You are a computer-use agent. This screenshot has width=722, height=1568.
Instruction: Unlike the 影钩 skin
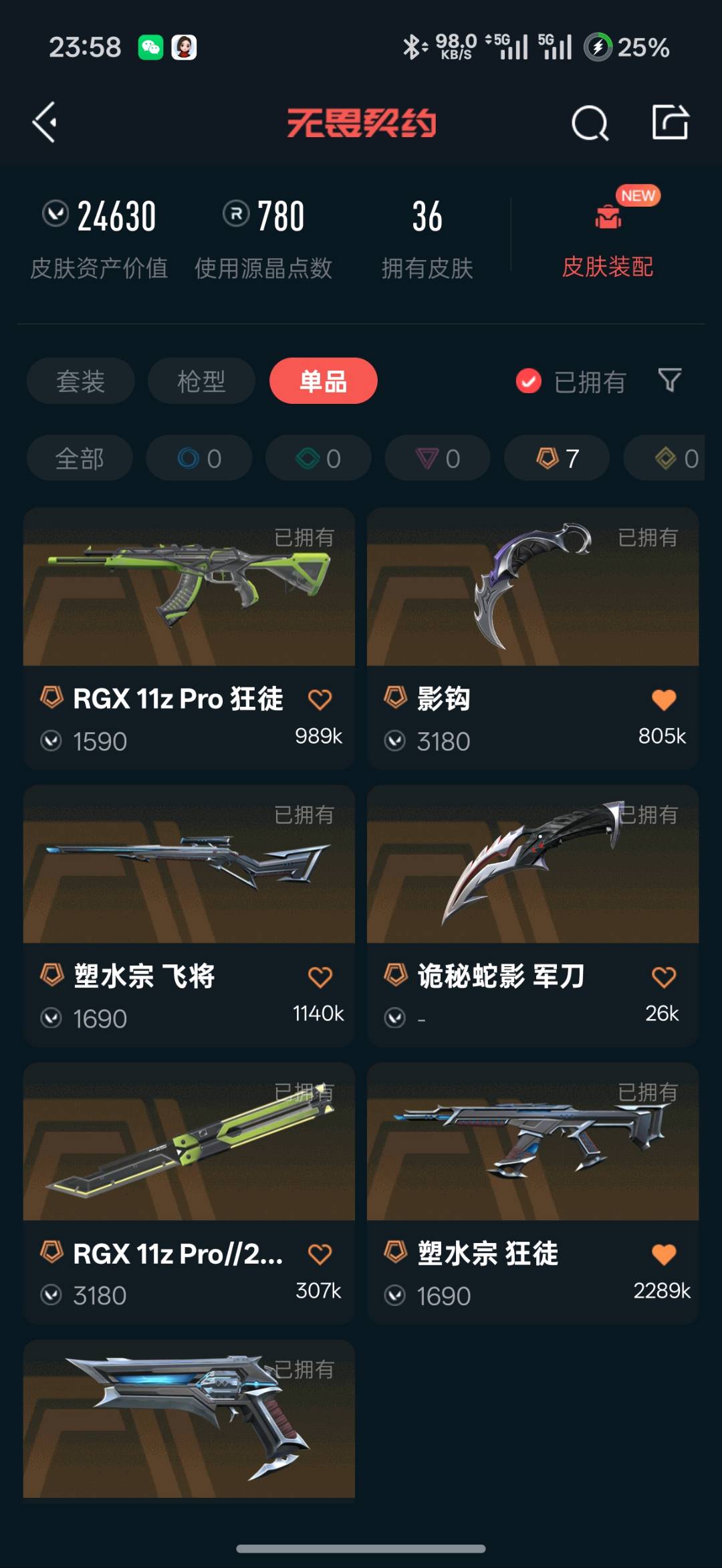click(x=663, y=699)
